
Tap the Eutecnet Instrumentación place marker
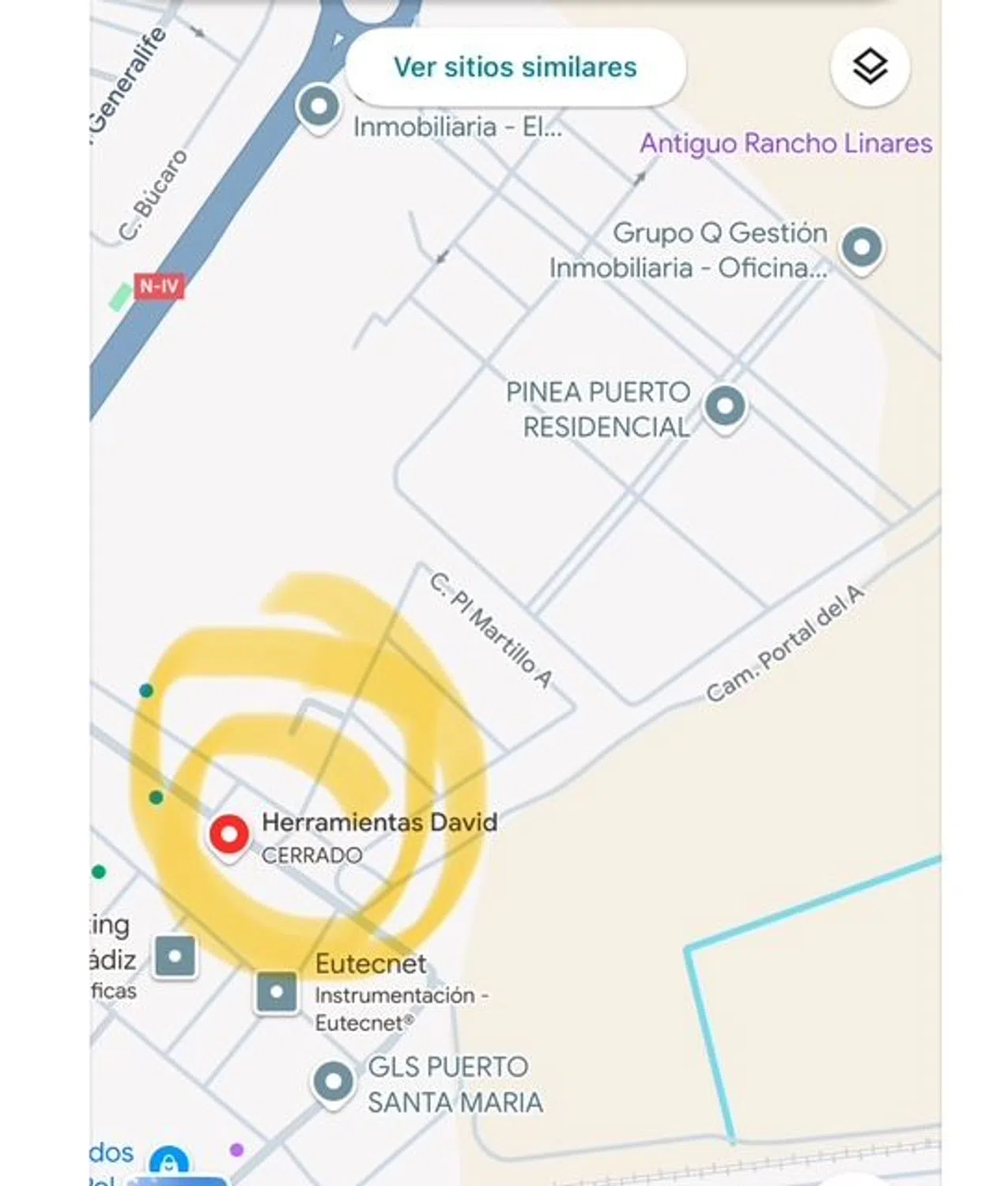[x=276, y=991]
